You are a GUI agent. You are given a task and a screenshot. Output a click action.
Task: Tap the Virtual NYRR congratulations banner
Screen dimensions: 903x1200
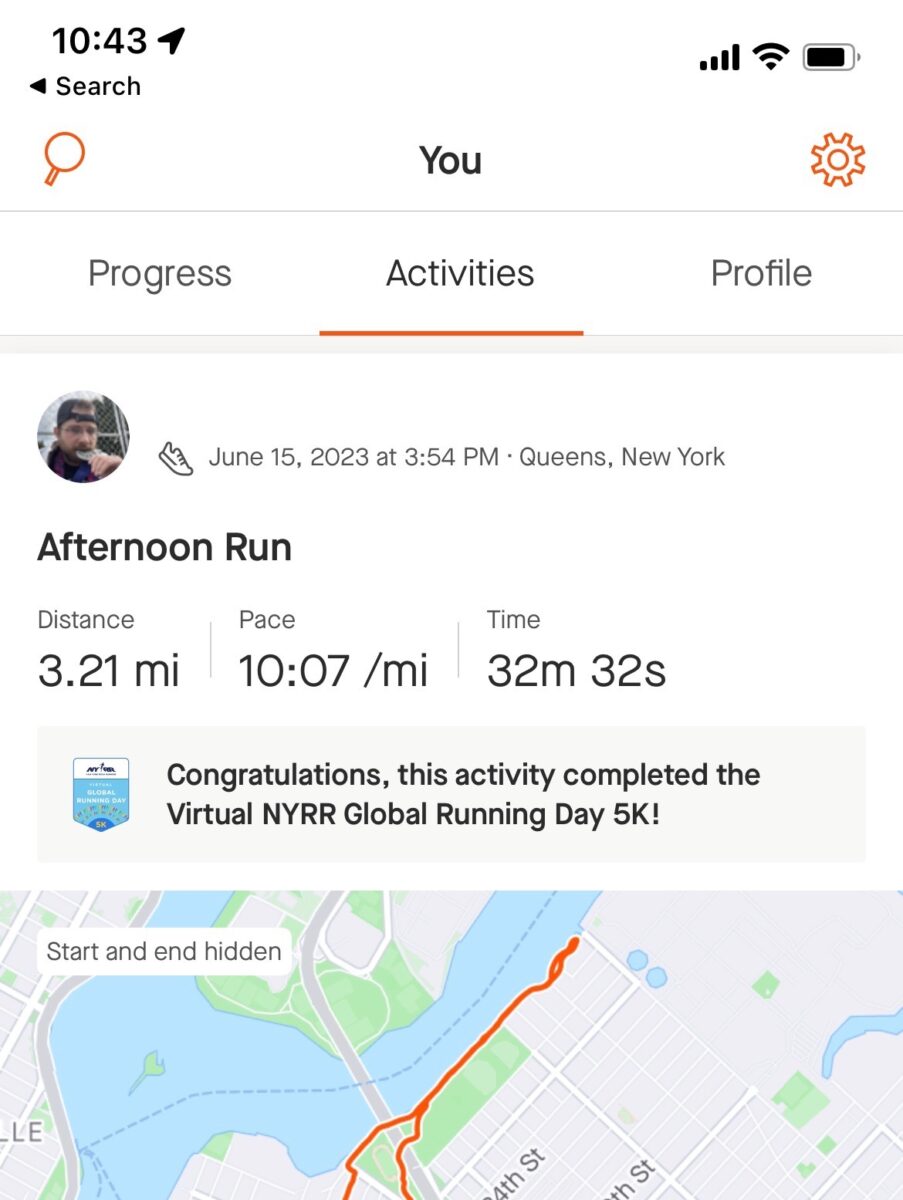(464, 794)
